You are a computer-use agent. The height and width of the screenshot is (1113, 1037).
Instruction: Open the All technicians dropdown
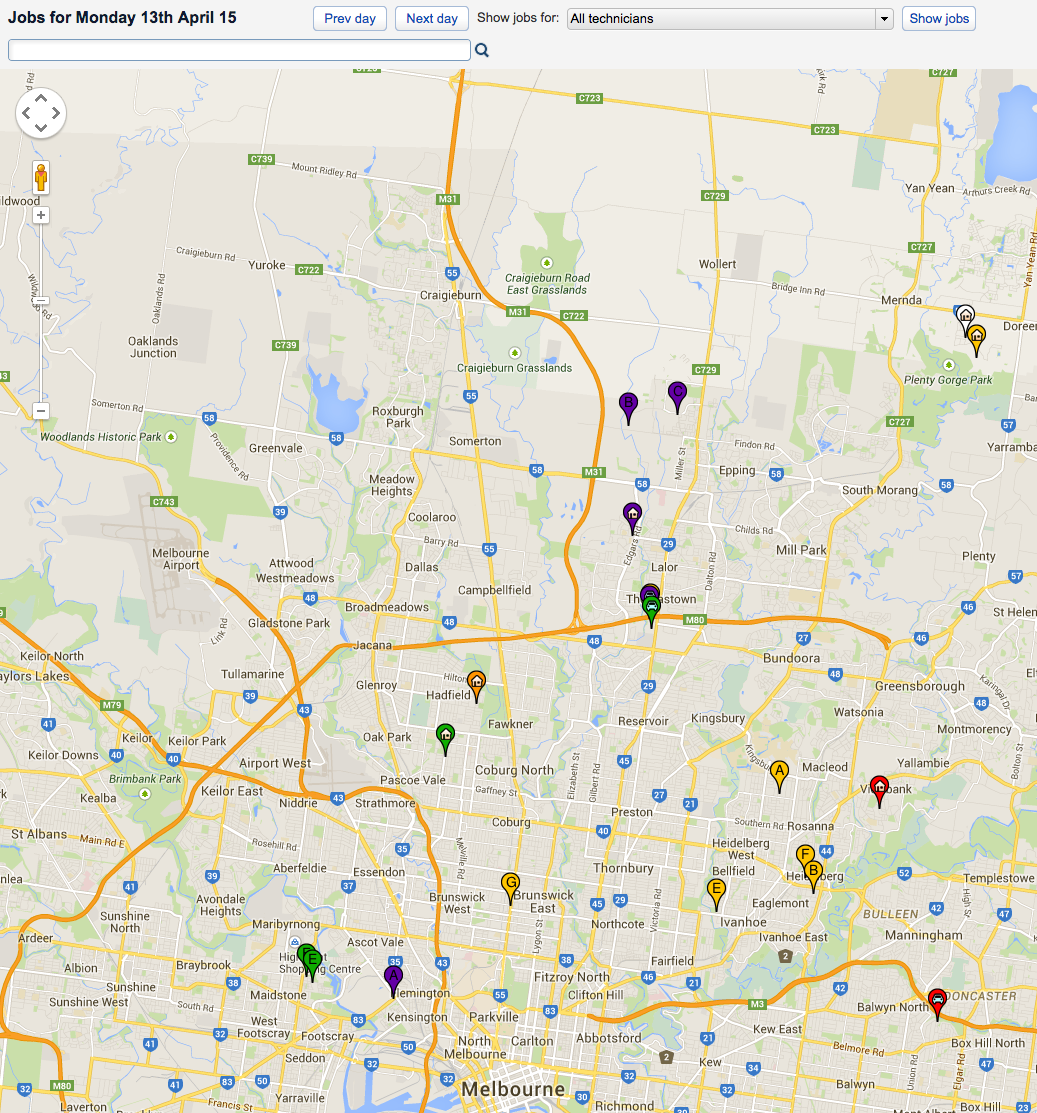(x=730, y=19)
